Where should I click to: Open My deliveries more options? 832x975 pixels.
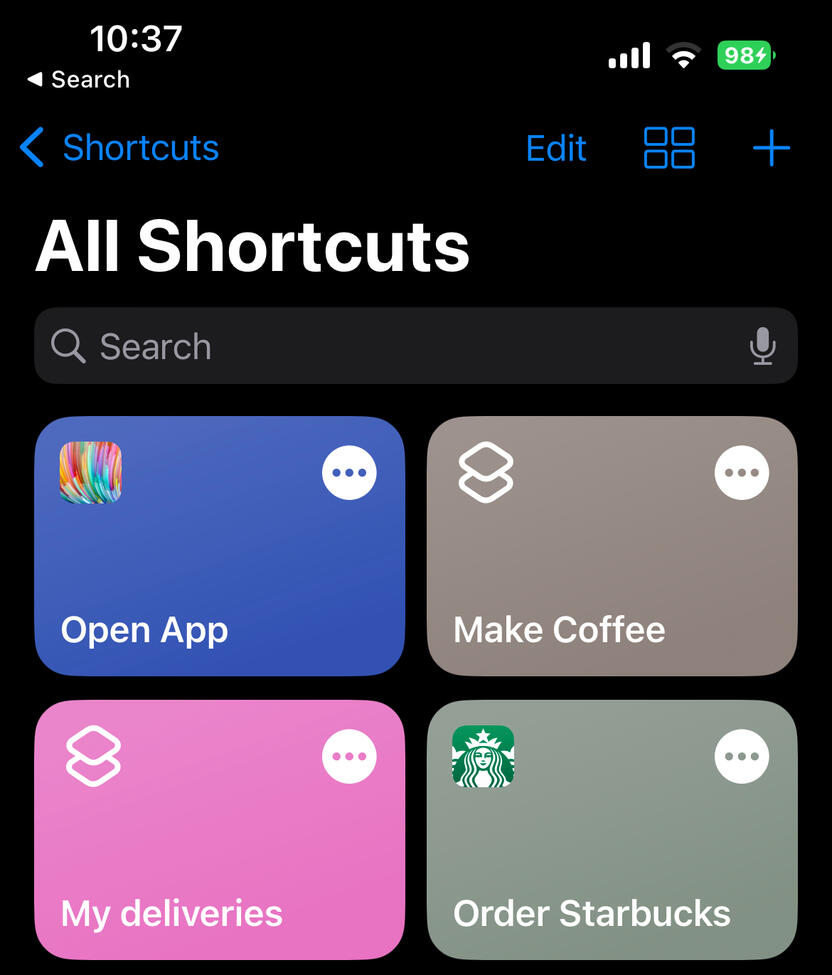coord(349,757)
